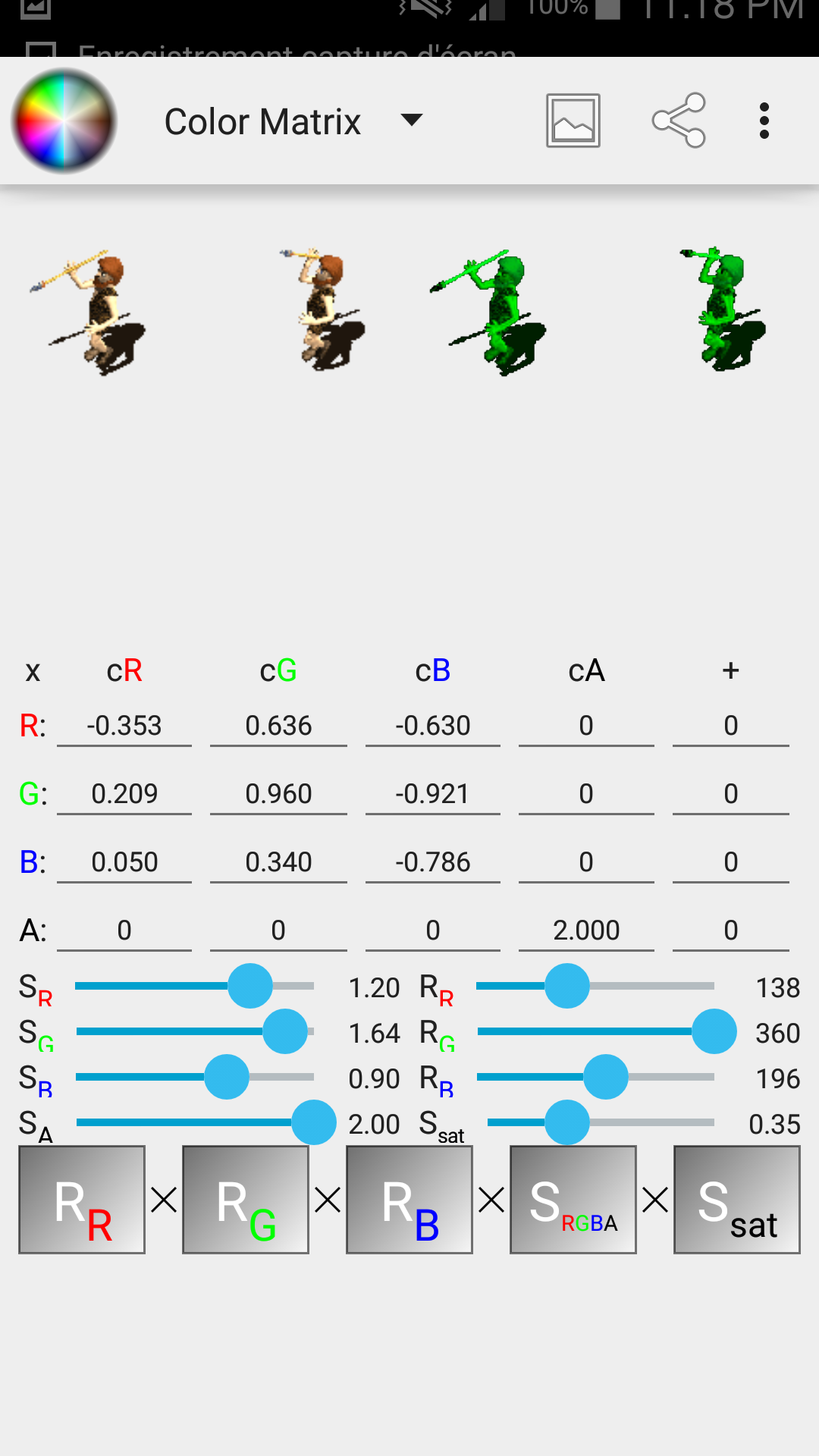Image resolution: width=819 pixels, height=1456 pixels.
Task: Select the Ssat saturation button
Action: pos(737,1200)
